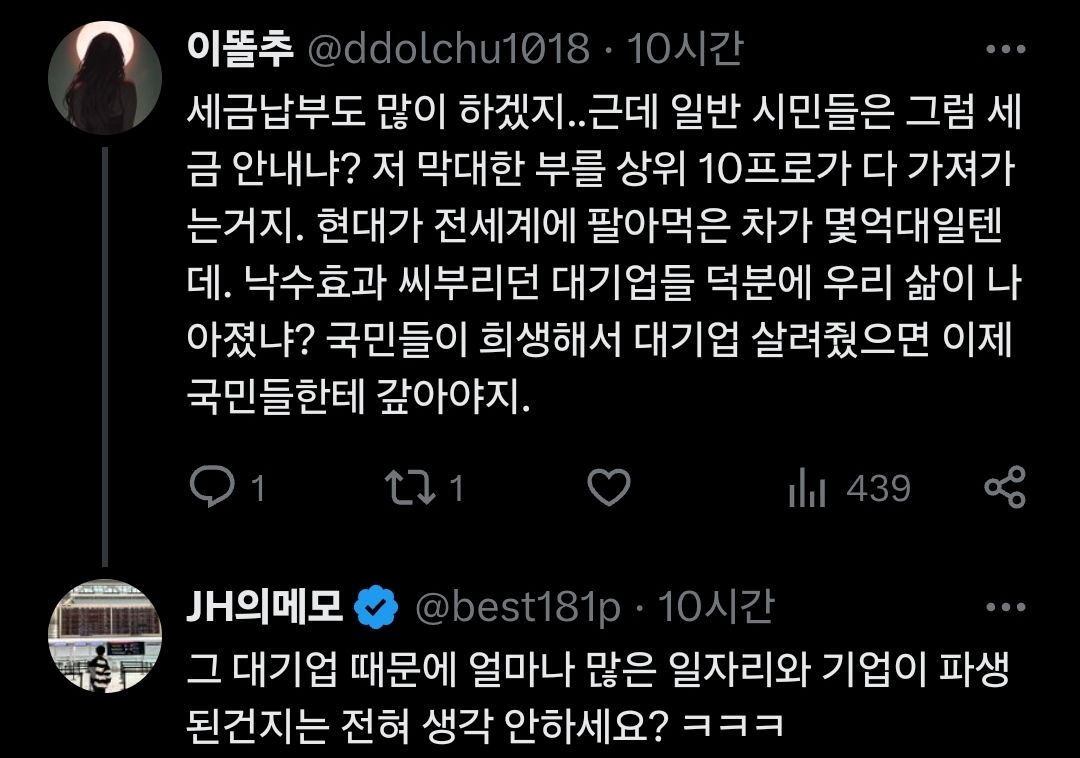Open overflow menu on JH의메모's reply

1004,606
